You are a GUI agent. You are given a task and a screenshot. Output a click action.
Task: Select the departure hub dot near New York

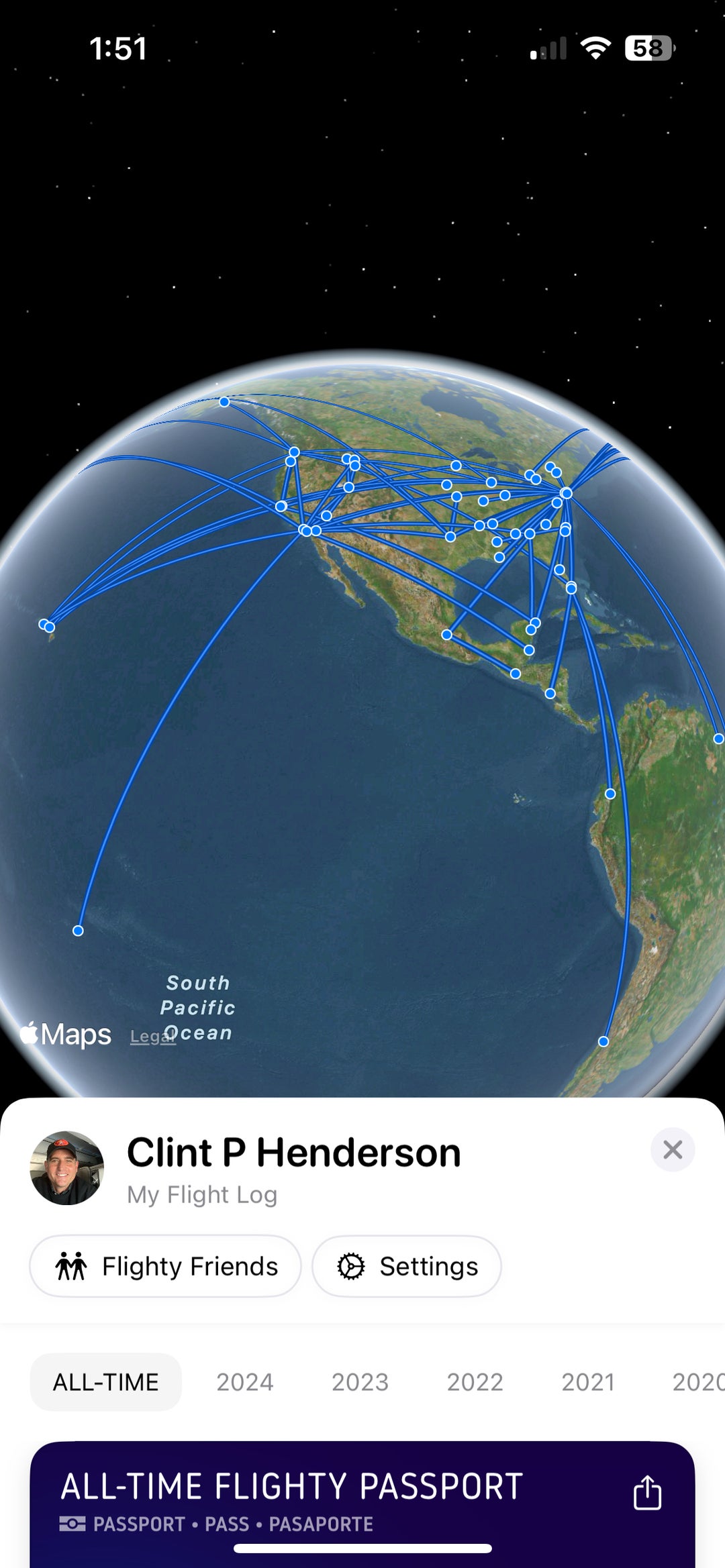coord(566,492)
